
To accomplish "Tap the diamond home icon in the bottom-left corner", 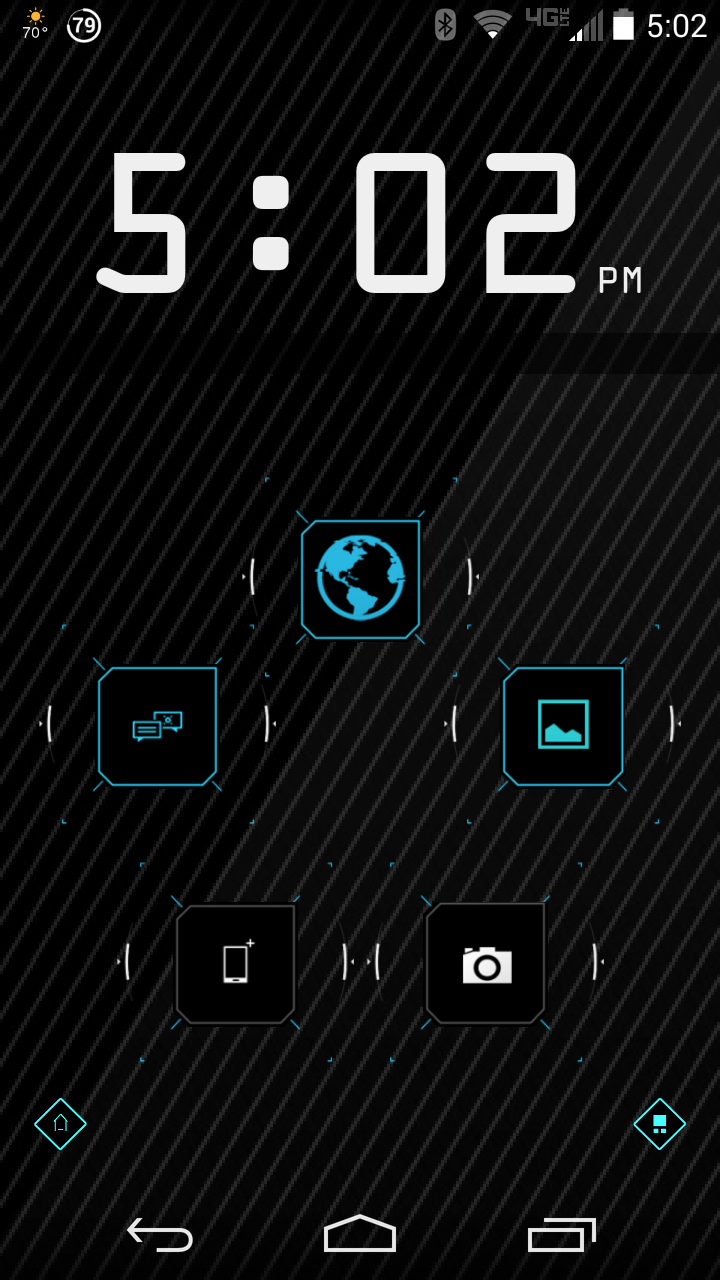I will tap(60, 1123).
